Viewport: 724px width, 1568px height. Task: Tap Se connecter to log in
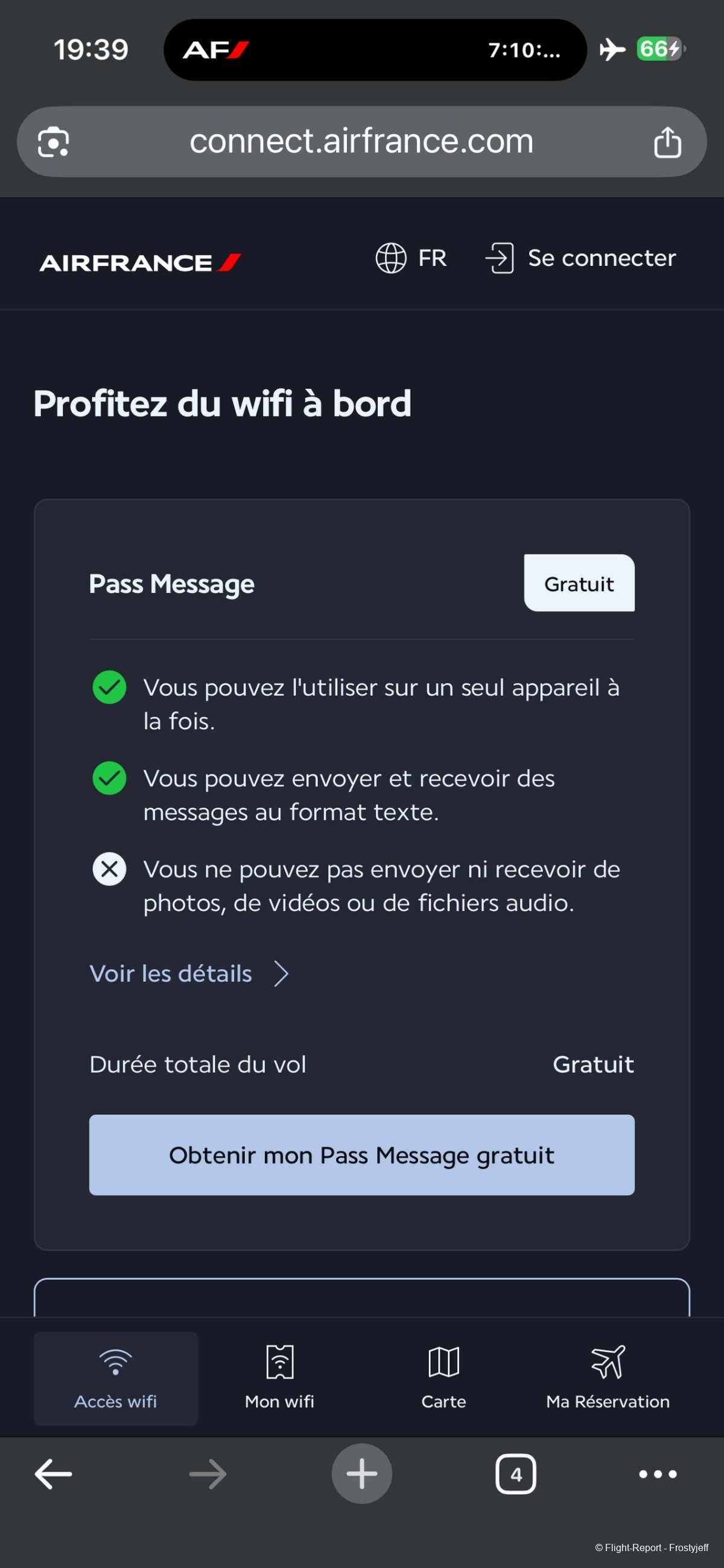[581, 258]
